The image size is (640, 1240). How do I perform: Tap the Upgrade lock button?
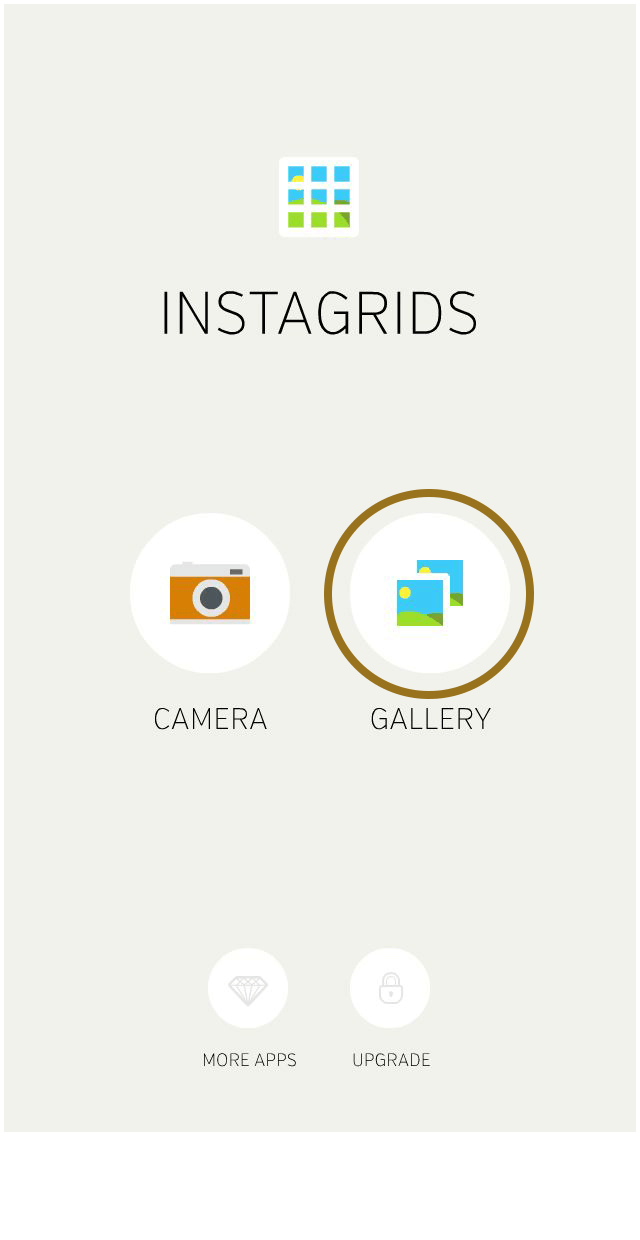390,988
